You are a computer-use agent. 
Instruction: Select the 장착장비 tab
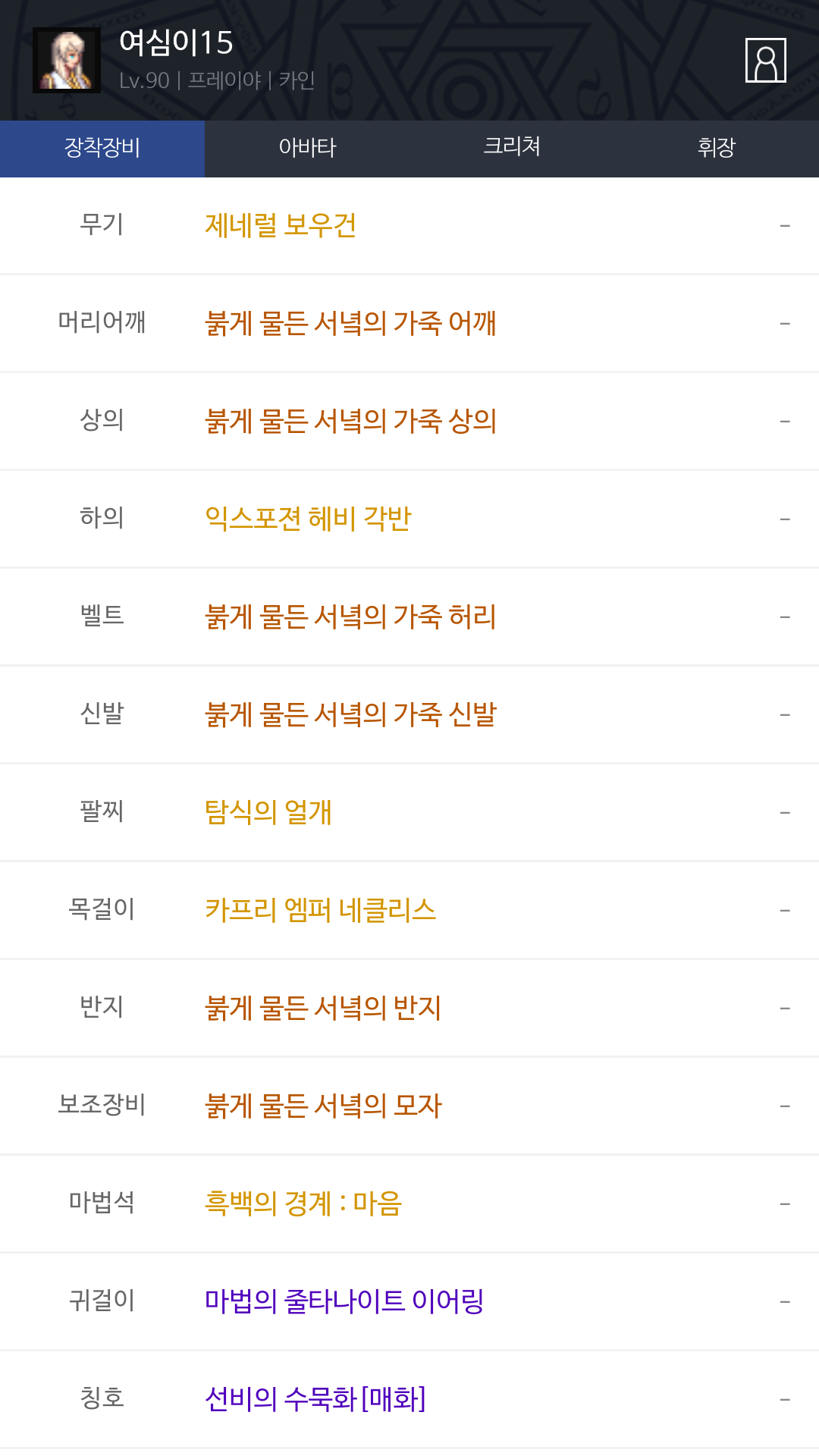point(102,149)
